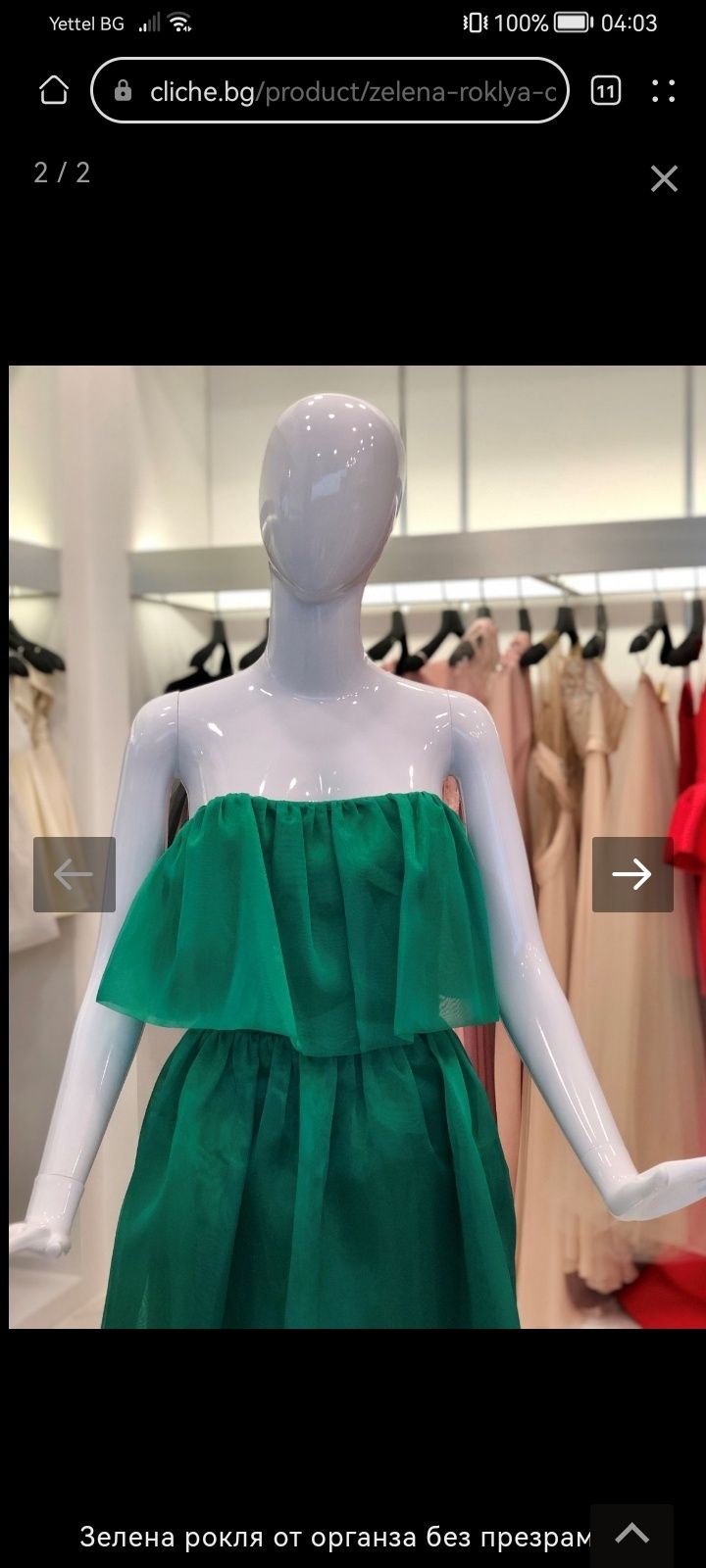Viewport: 706px width, 1568px height.
Task: Close the image lightbox
Action: (664, 178)
